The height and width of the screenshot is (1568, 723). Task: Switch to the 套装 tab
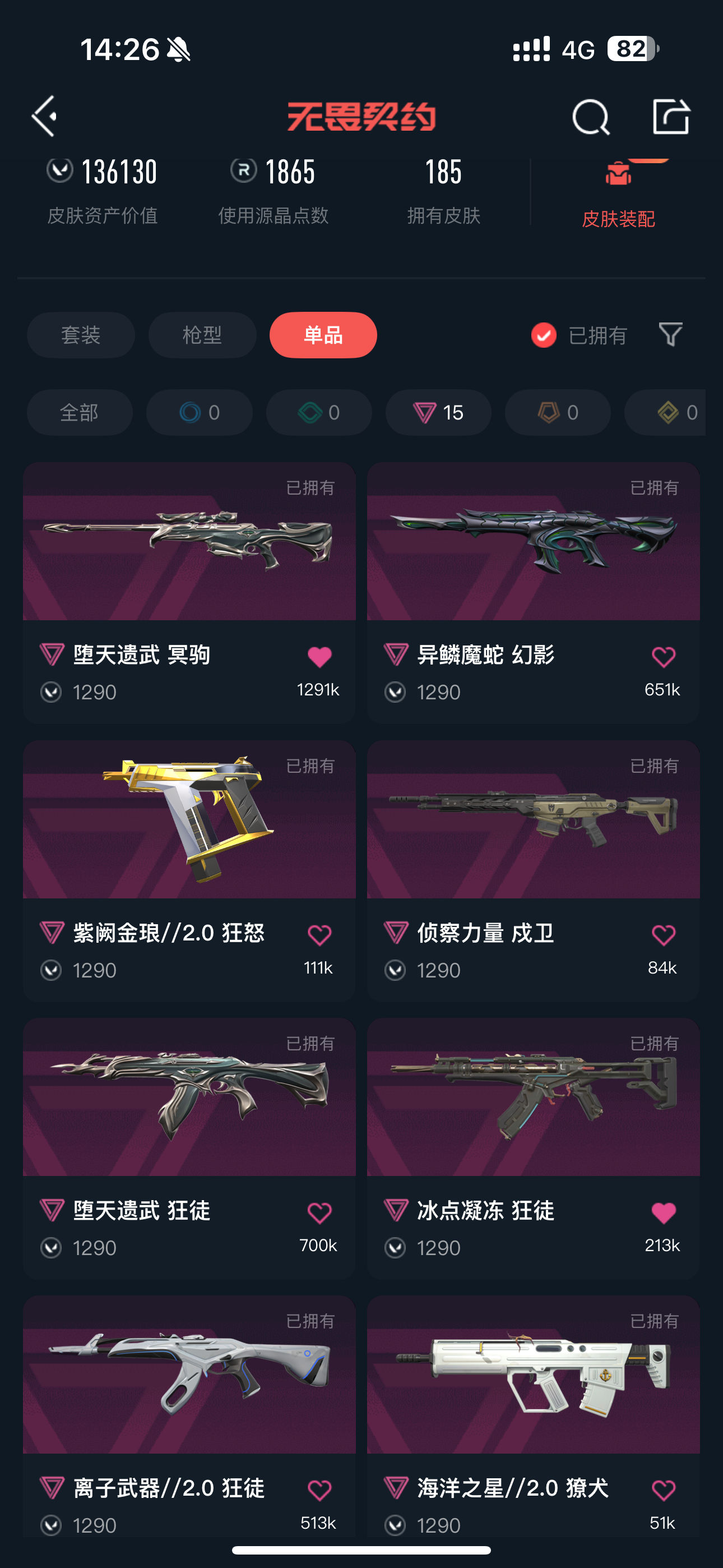click(x=81, y=335)
